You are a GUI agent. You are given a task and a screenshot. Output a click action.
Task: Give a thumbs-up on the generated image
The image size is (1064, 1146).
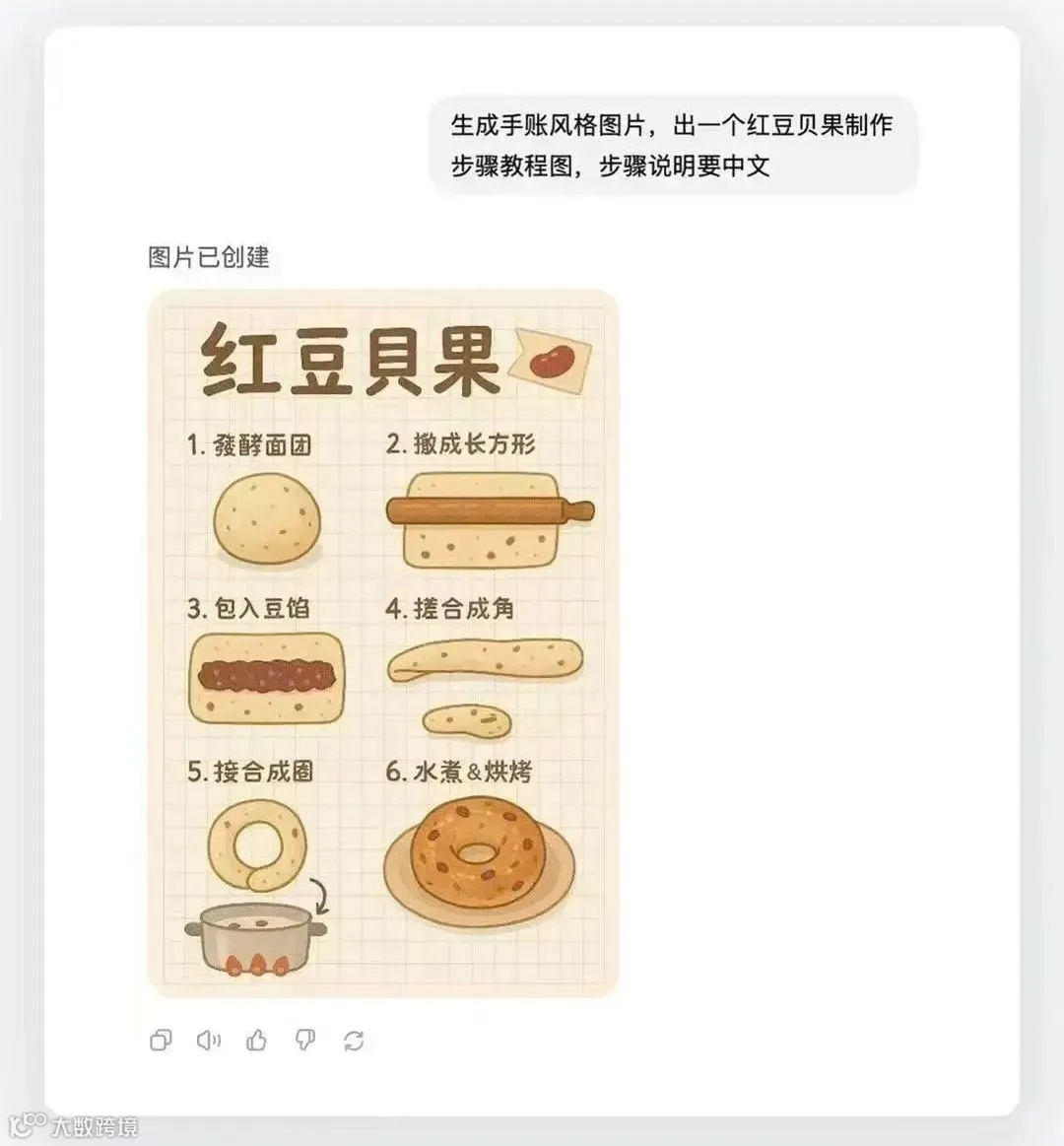pyautogui.click(x=257, y=1040)
